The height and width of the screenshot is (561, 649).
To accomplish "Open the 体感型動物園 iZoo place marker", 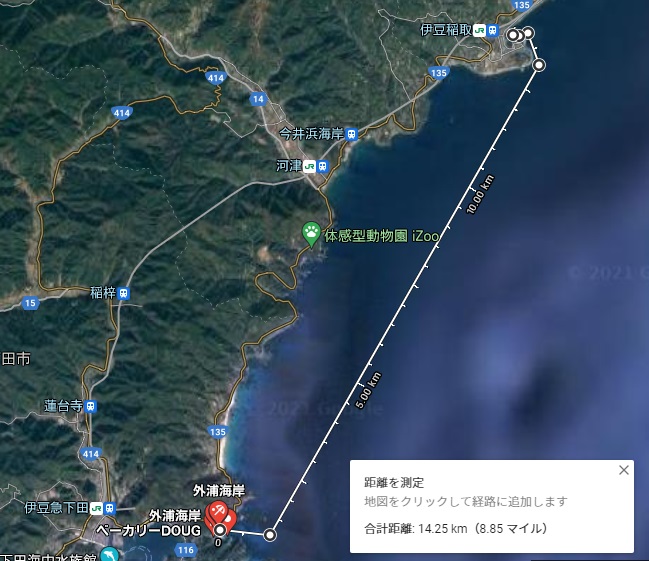I will pos(311,233).
